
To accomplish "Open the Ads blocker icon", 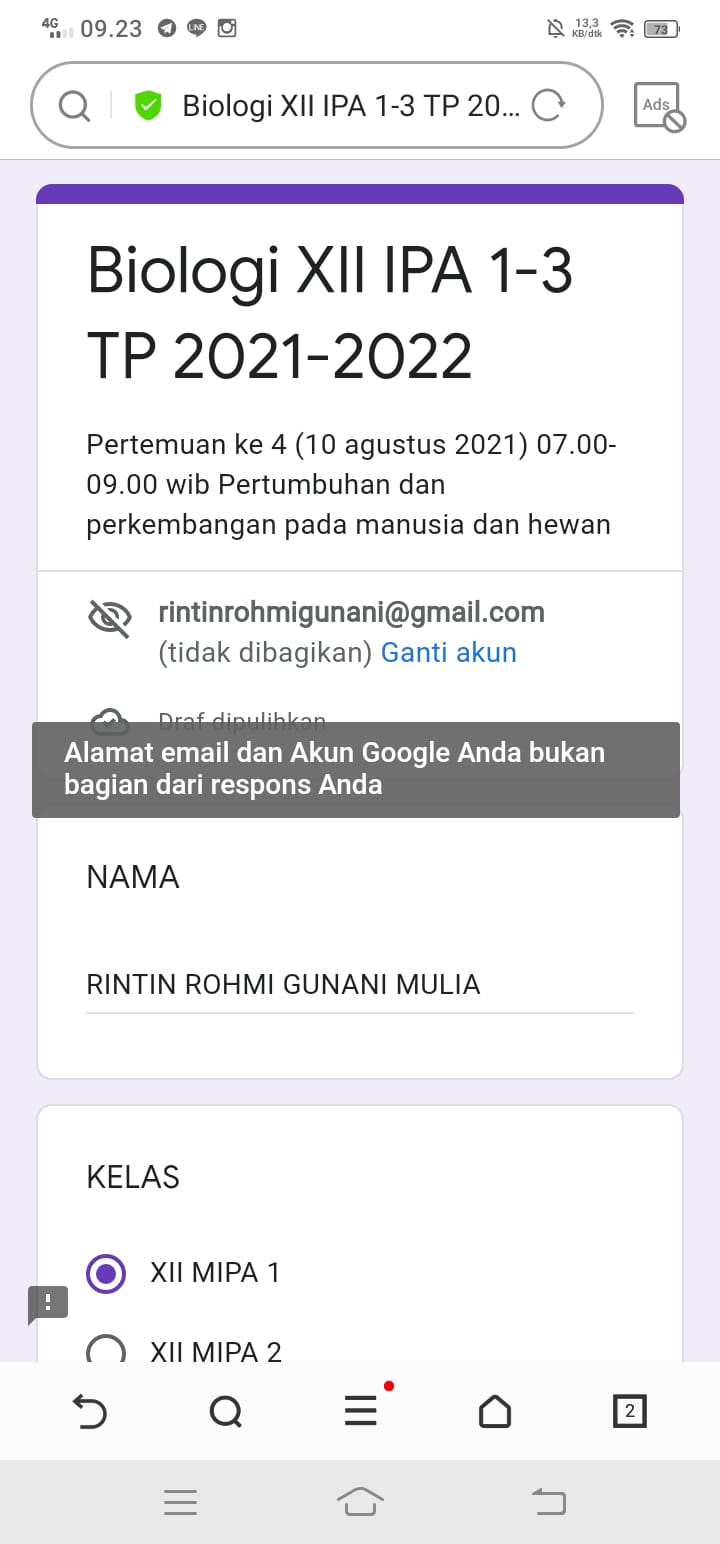I will click(657, 104).
